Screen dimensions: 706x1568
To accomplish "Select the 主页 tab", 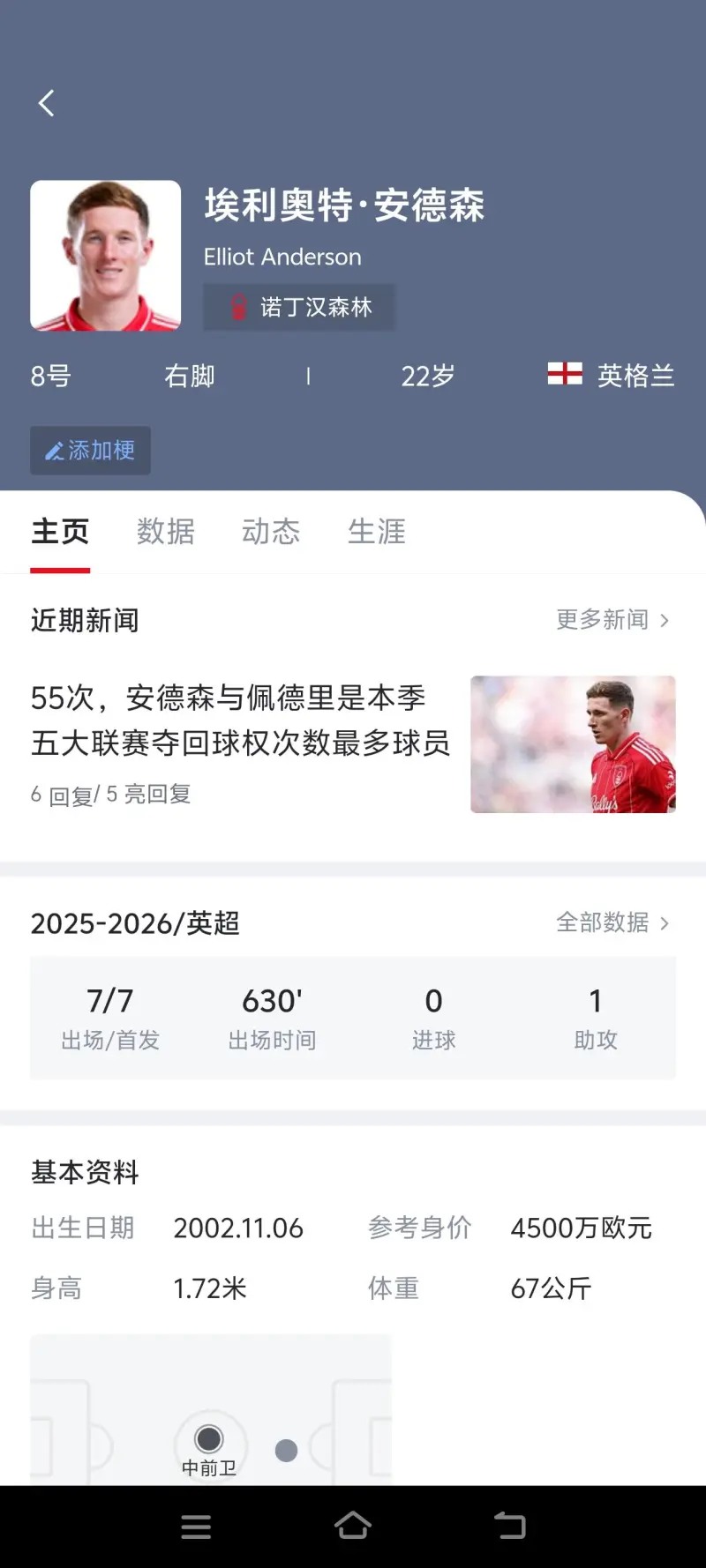I will (x=60, y=532).
